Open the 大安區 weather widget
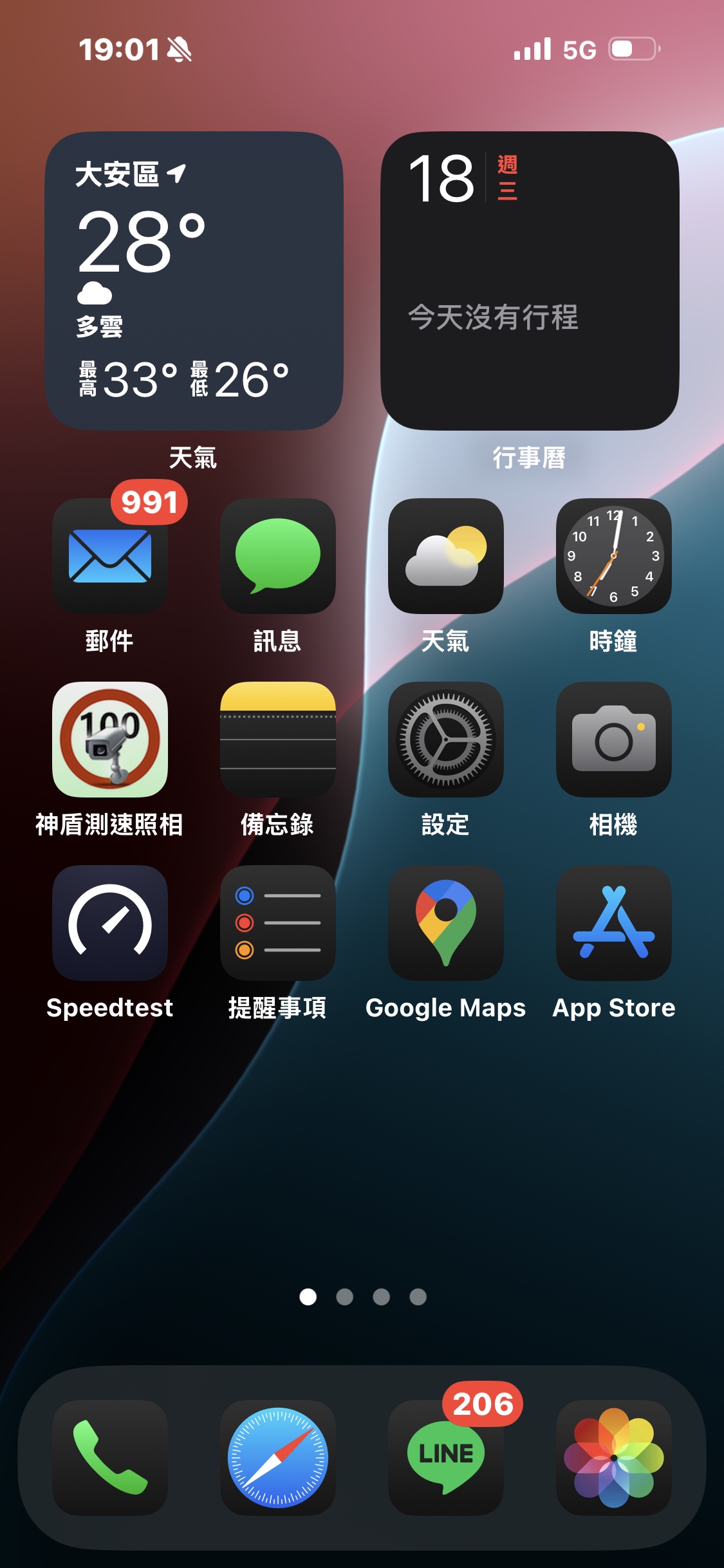This screenshot has width=724, height=1568. pos(193,281)
